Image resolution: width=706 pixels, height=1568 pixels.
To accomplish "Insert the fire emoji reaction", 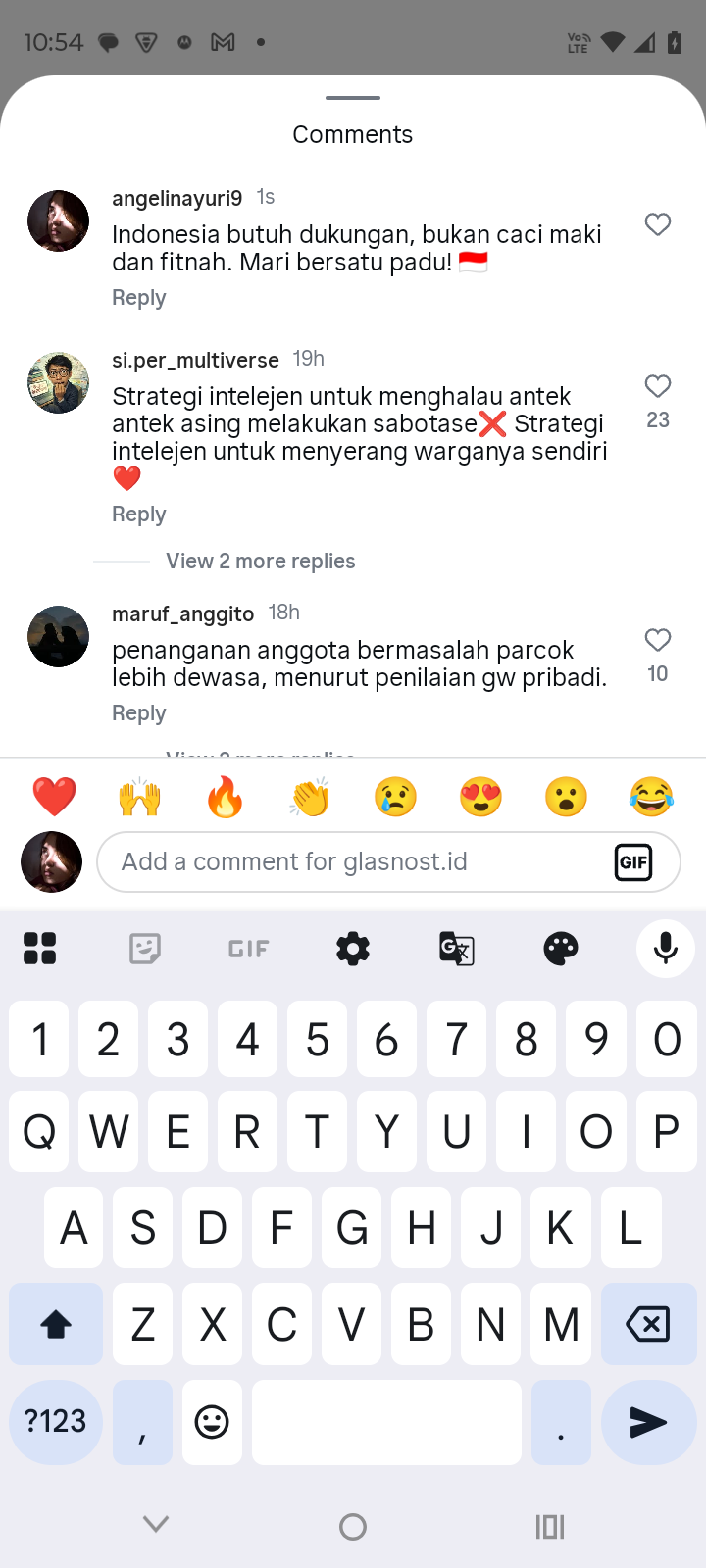I will [225, 797].
